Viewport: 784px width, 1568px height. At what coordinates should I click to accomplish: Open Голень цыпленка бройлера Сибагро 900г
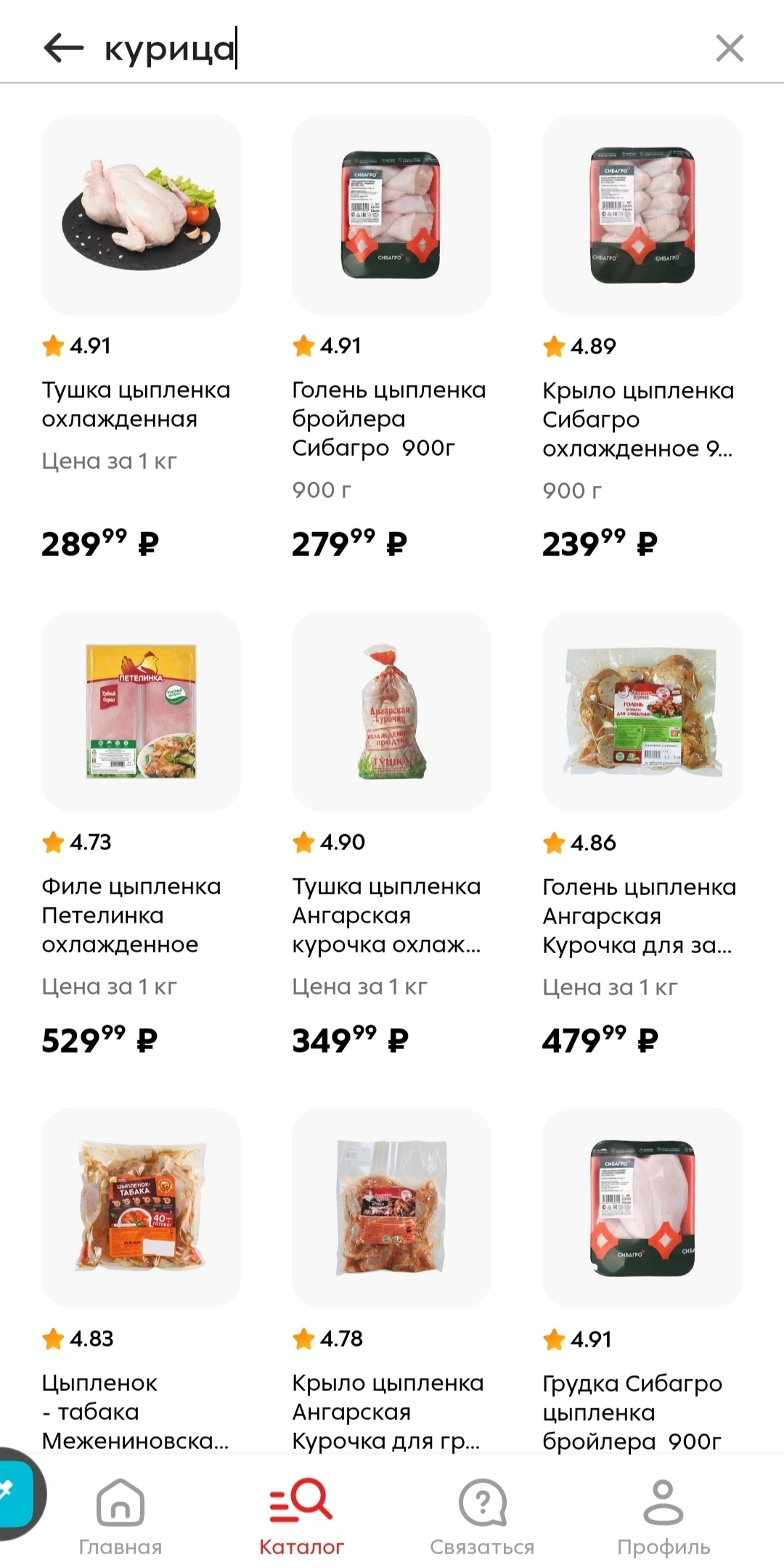tap(391, 216)
